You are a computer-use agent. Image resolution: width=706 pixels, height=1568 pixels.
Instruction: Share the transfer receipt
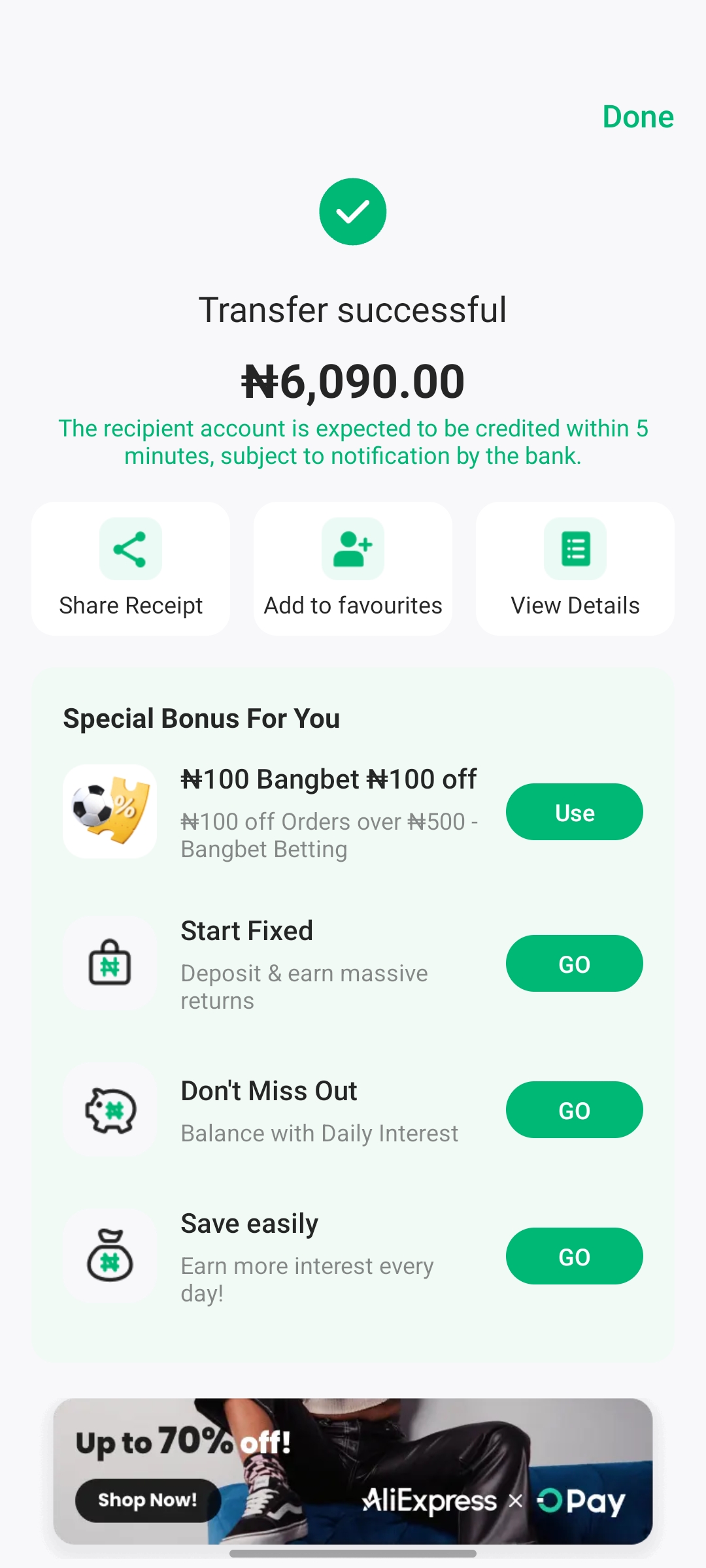tap(131, 568)
